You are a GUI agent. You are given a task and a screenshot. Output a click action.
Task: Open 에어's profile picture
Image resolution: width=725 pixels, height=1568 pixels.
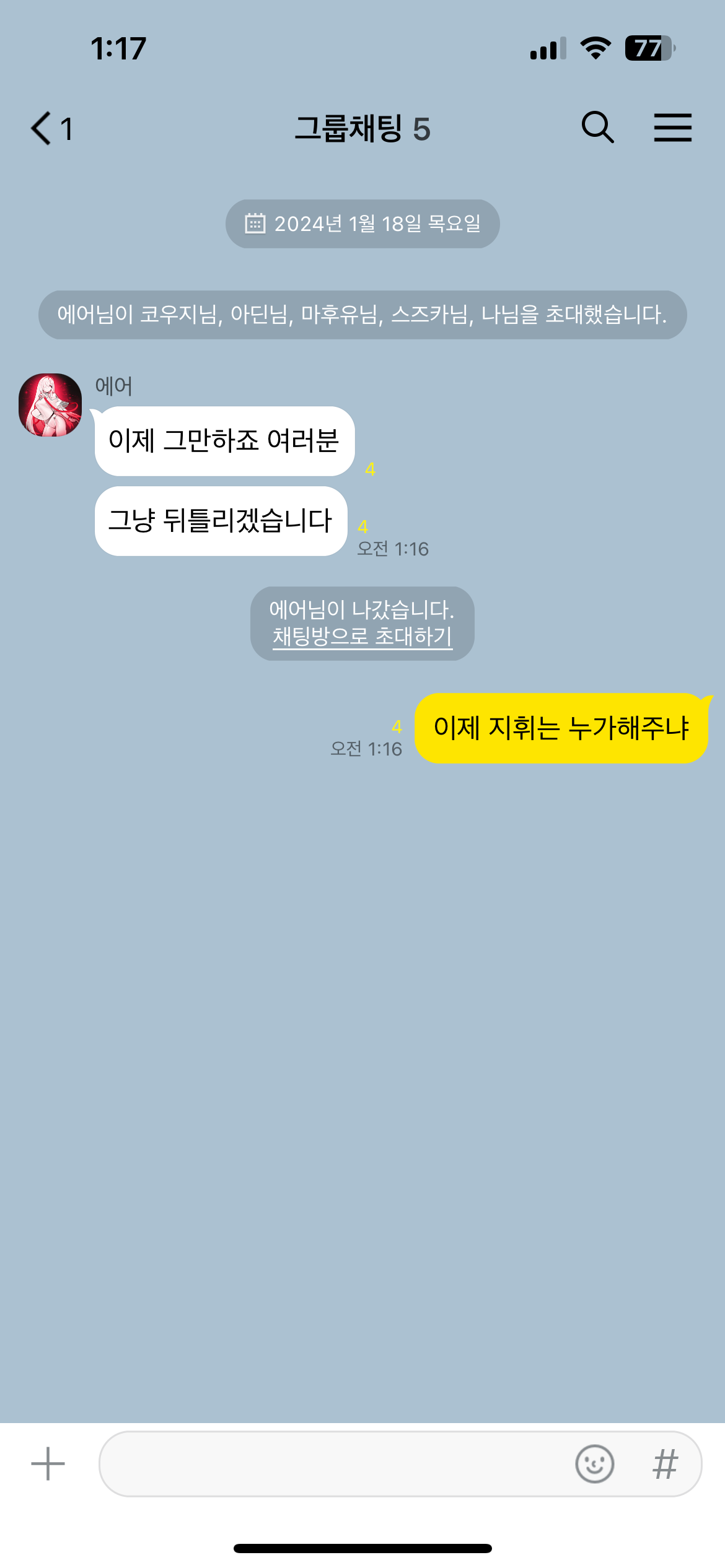[x=50, y=405]
